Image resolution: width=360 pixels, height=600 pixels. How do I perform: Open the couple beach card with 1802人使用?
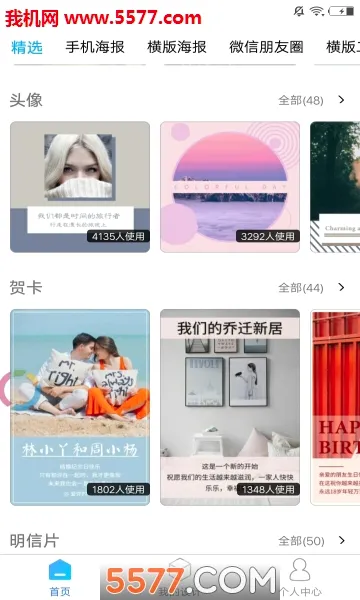point(80,407)
